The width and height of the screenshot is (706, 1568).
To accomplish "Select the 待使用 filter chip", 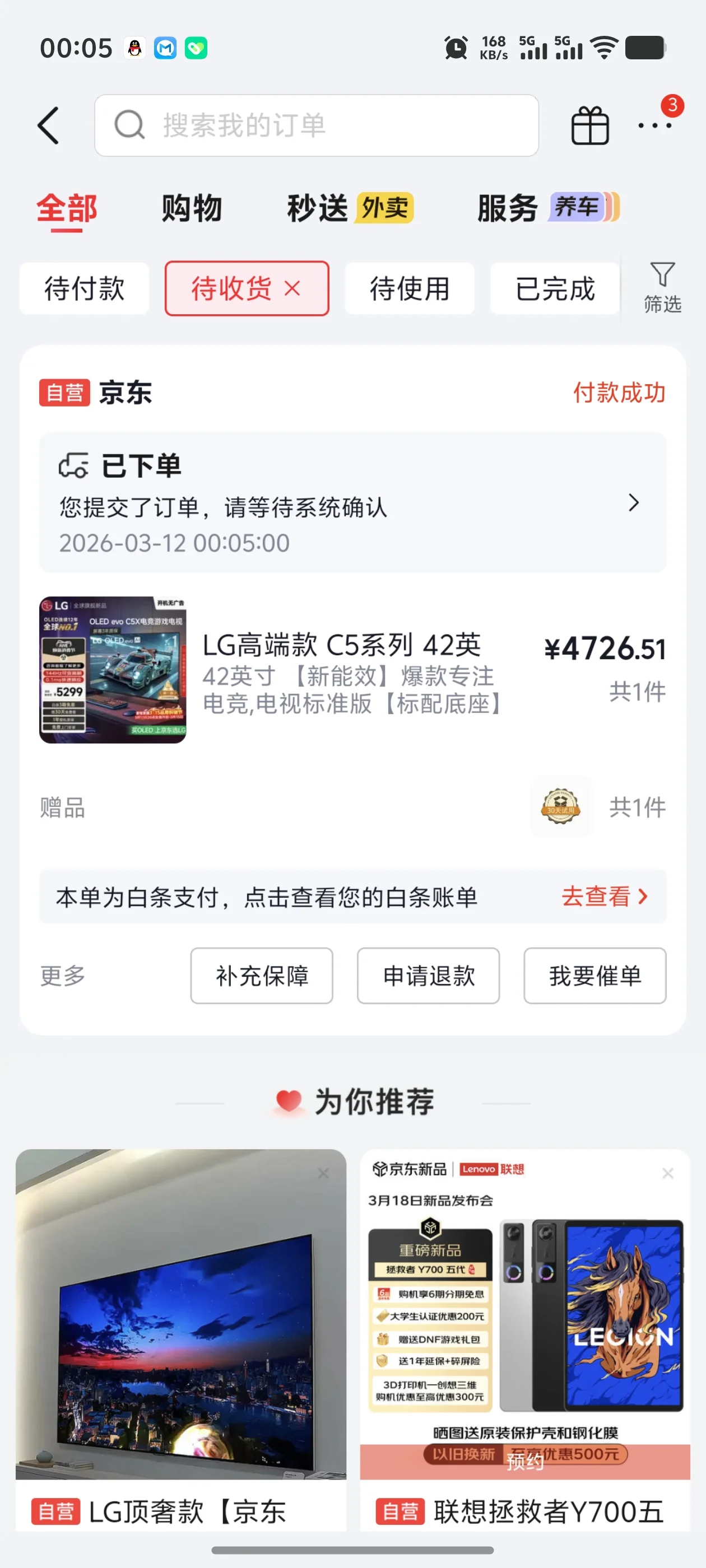I will 410,288.
